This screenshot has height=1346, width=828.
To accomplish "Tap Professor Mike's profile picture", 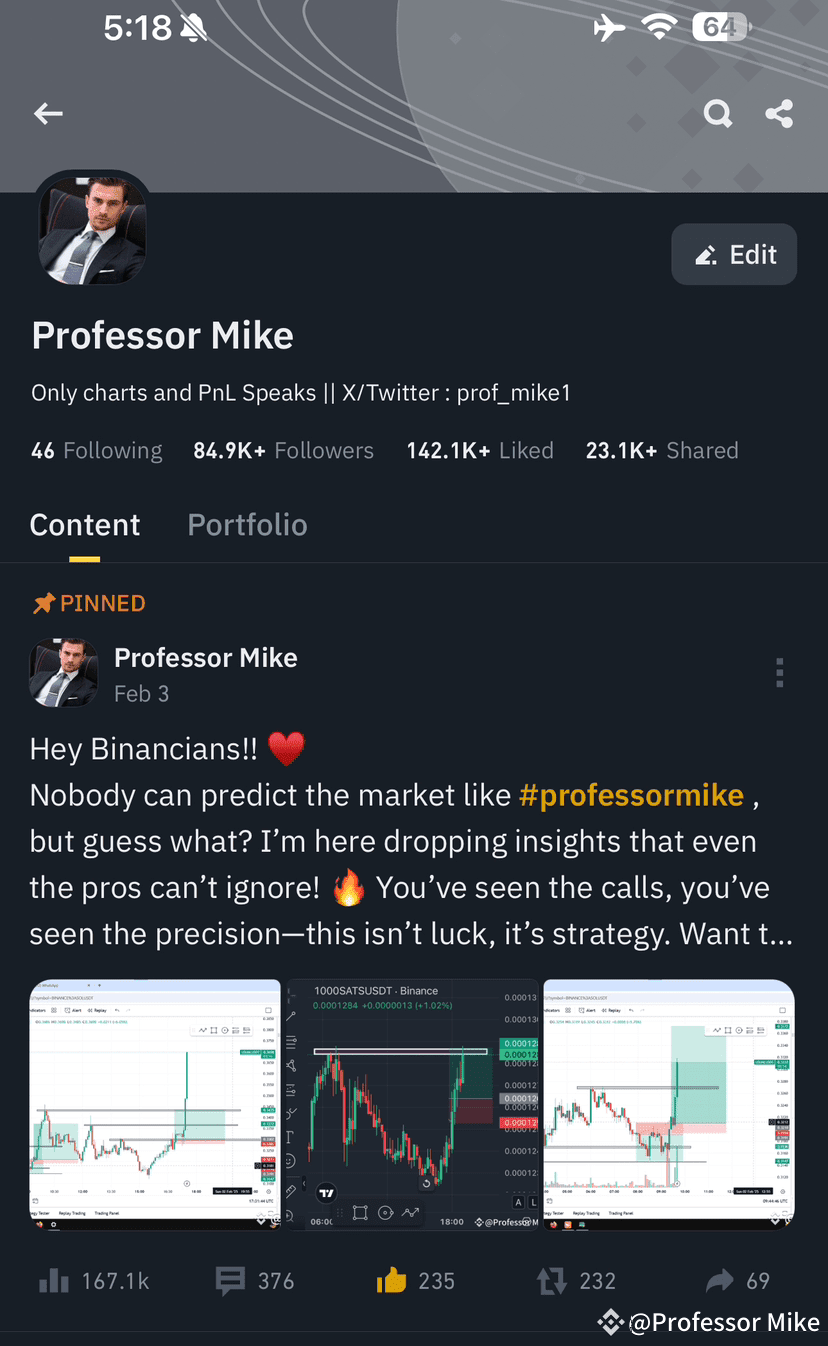I will click(92, 227).
